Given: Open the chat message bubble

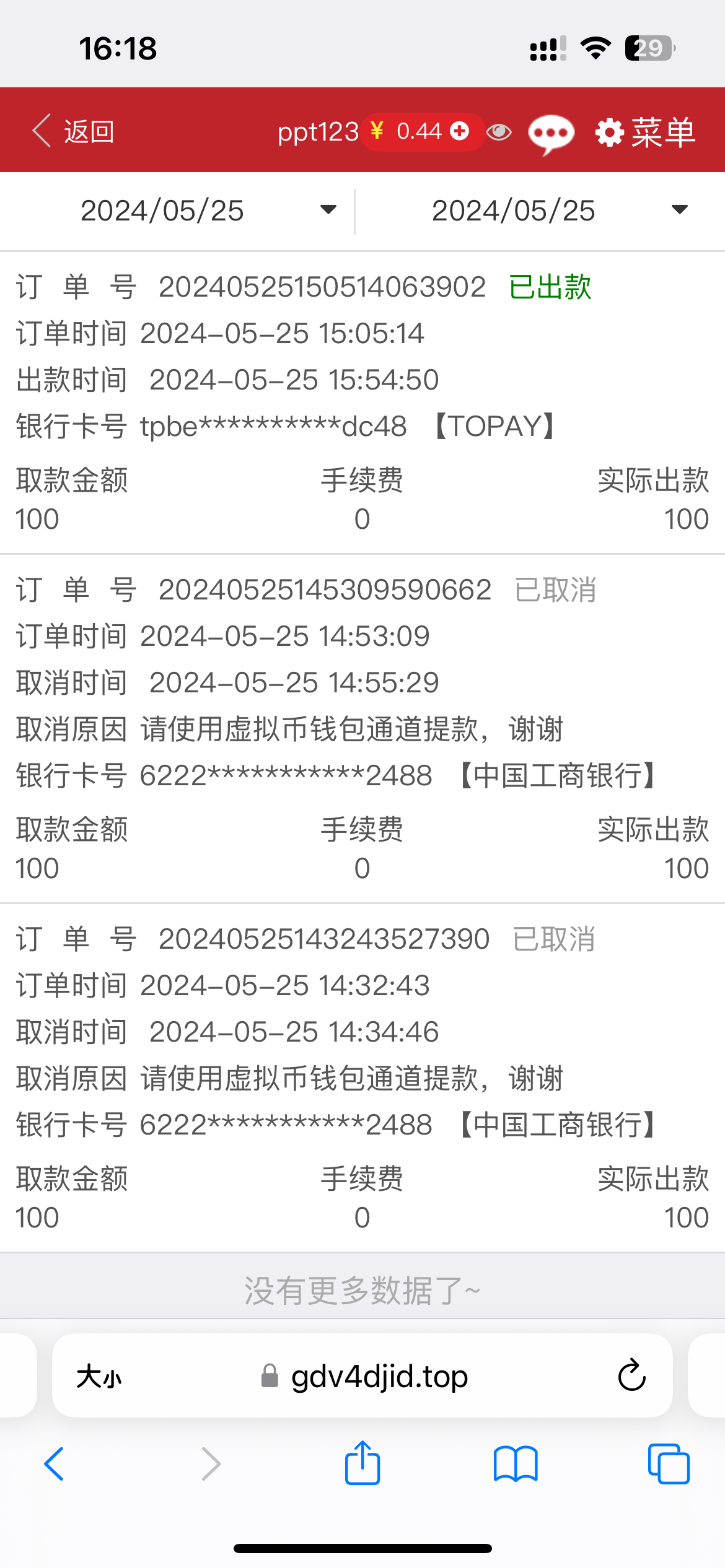Looking at the screenshot, I should (550, 133).
